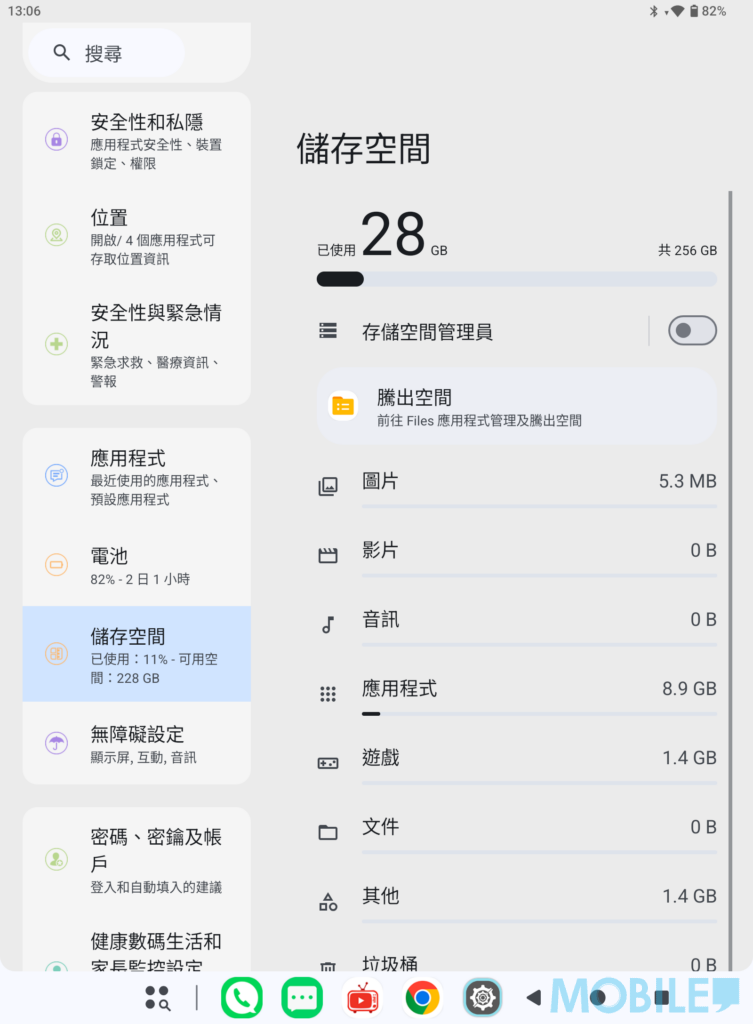Open 無障礙設定 settings
Image resolution: width=753 pixels, height=1024 pixels.
click(x=136, y=744)
